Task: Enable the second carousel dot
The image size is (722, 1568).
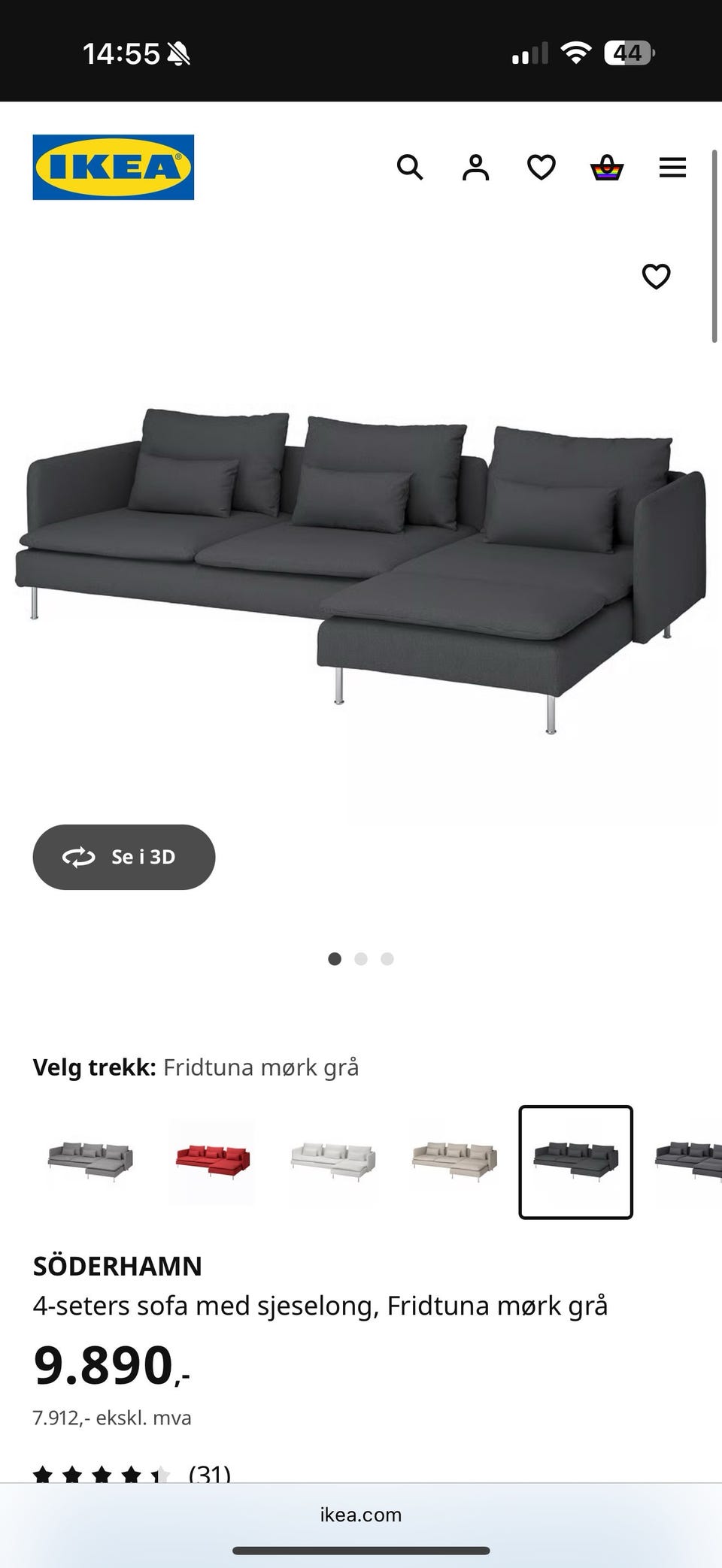Action: pos(361,958)
